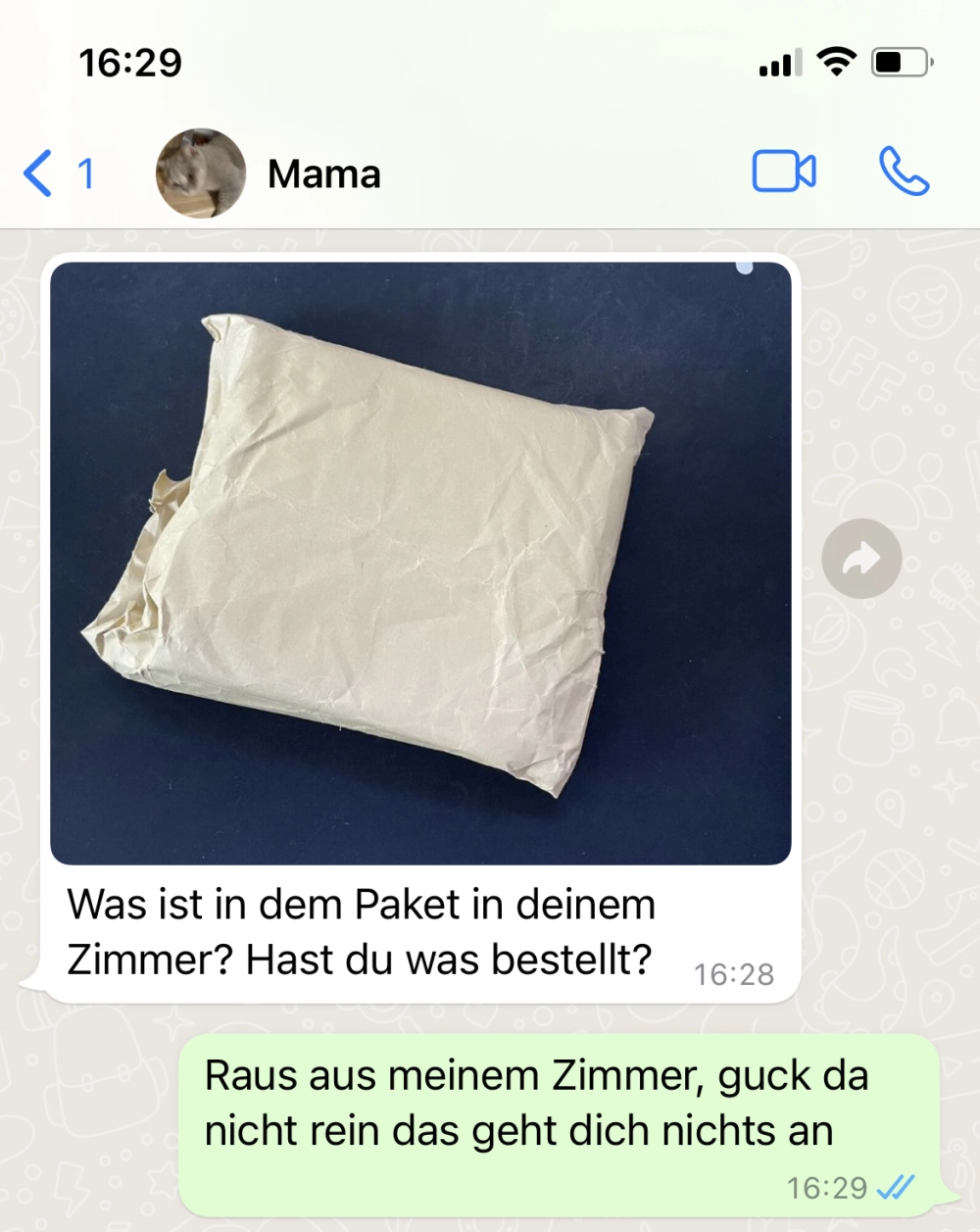Open the package photo in full view
Viewport: 980px width, 1232px height.
[420, 564]
